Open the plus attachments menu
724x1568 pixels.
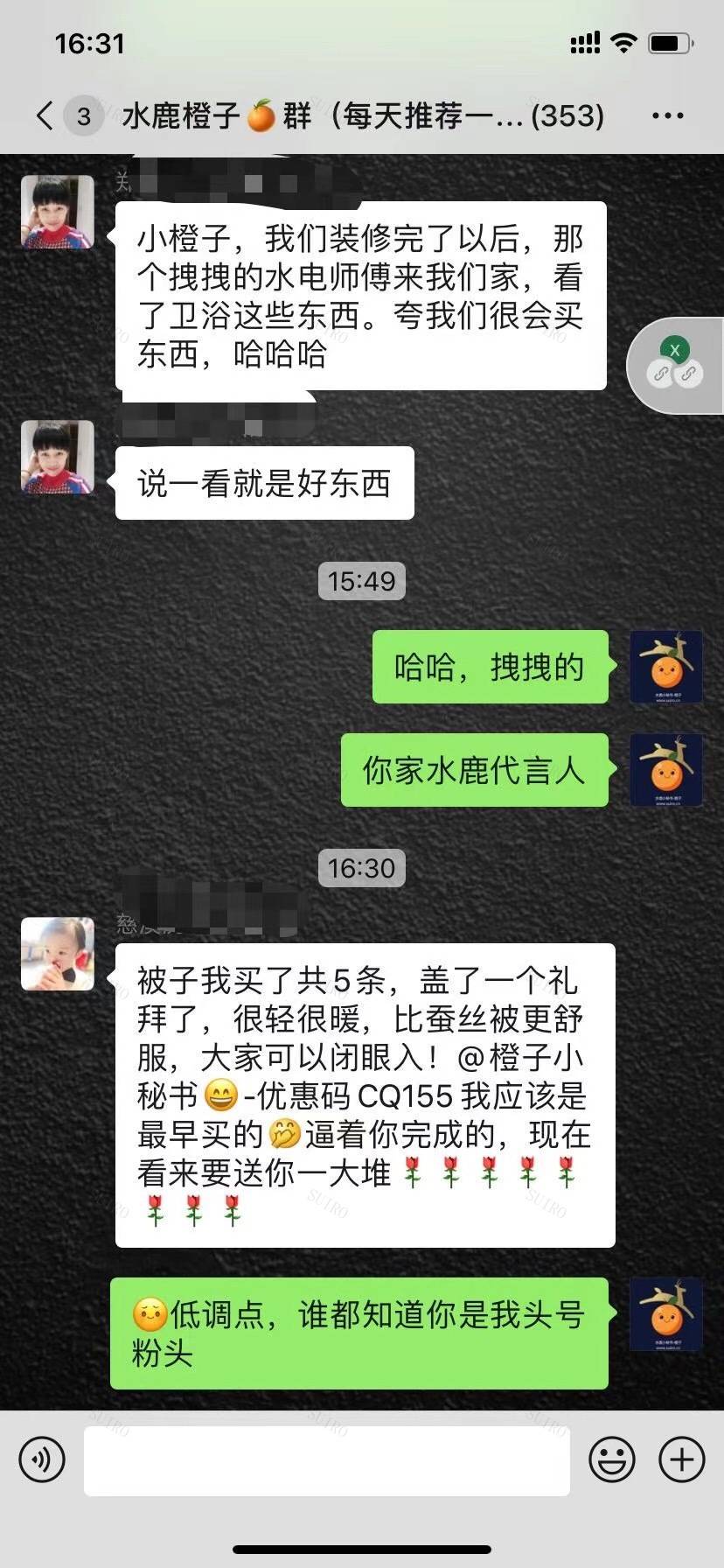[x=681, y=1459]
